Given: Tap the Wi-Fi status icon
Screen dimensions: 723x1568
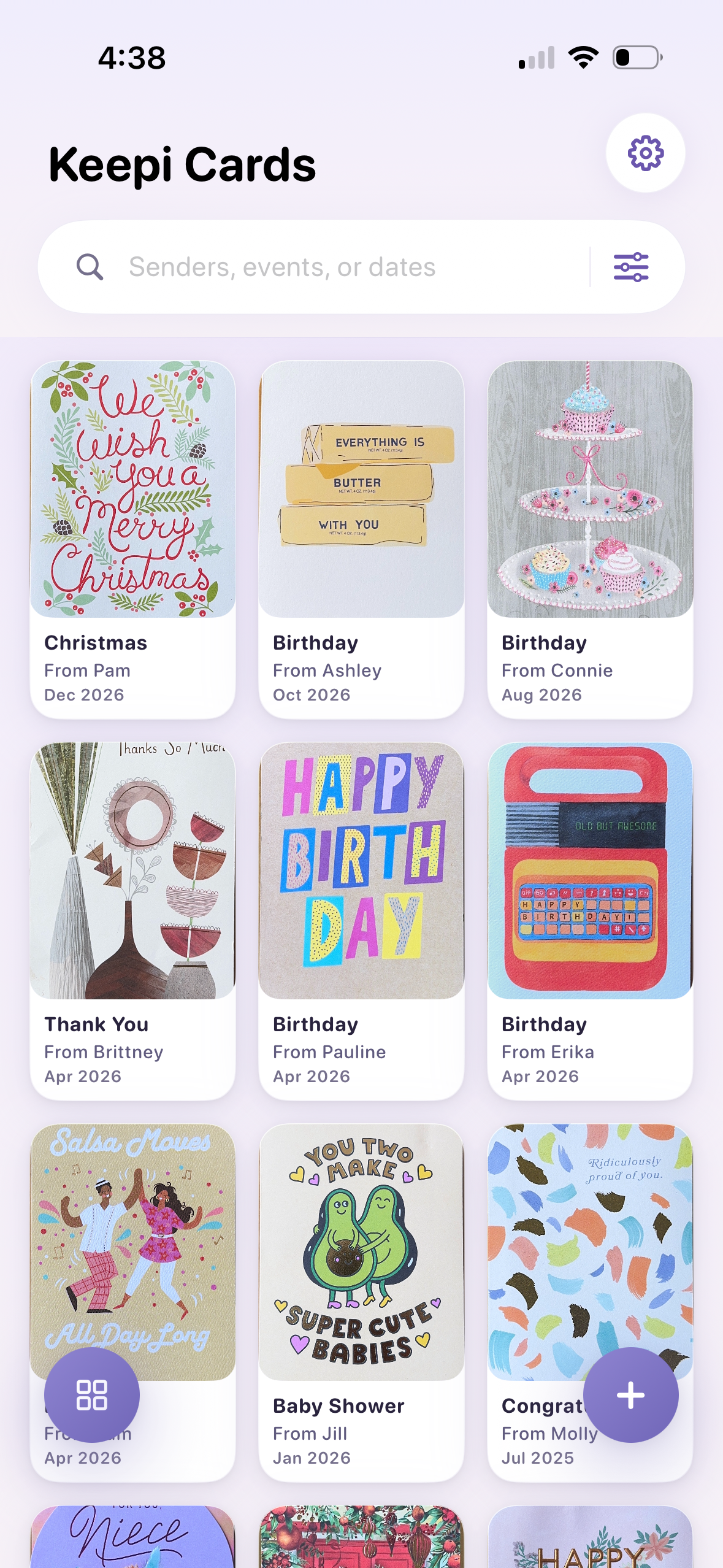Looking at the screenshot, I should [583, 57].
